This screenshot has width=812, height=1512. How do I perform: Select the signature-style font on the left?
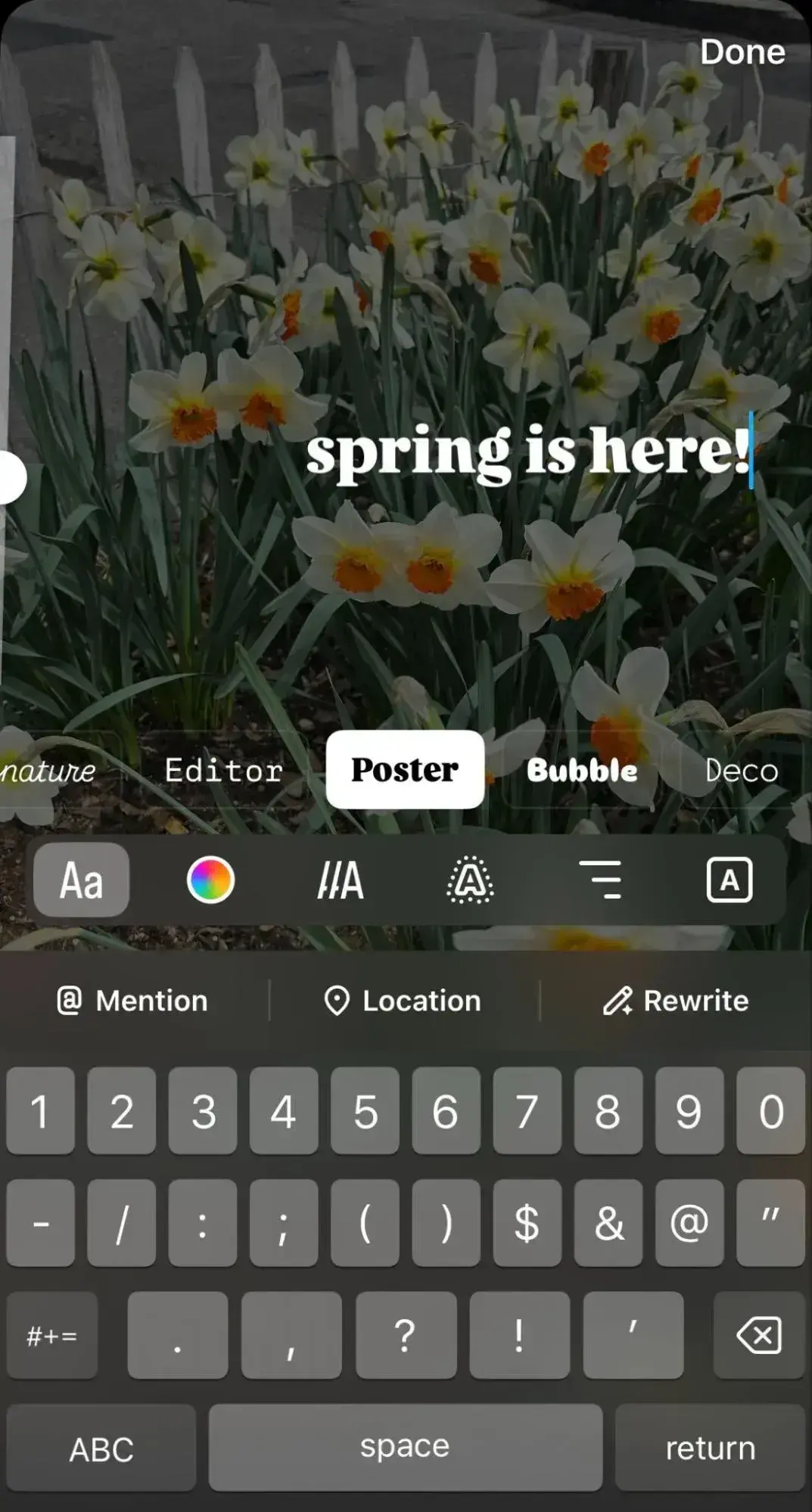coord(47,771)
